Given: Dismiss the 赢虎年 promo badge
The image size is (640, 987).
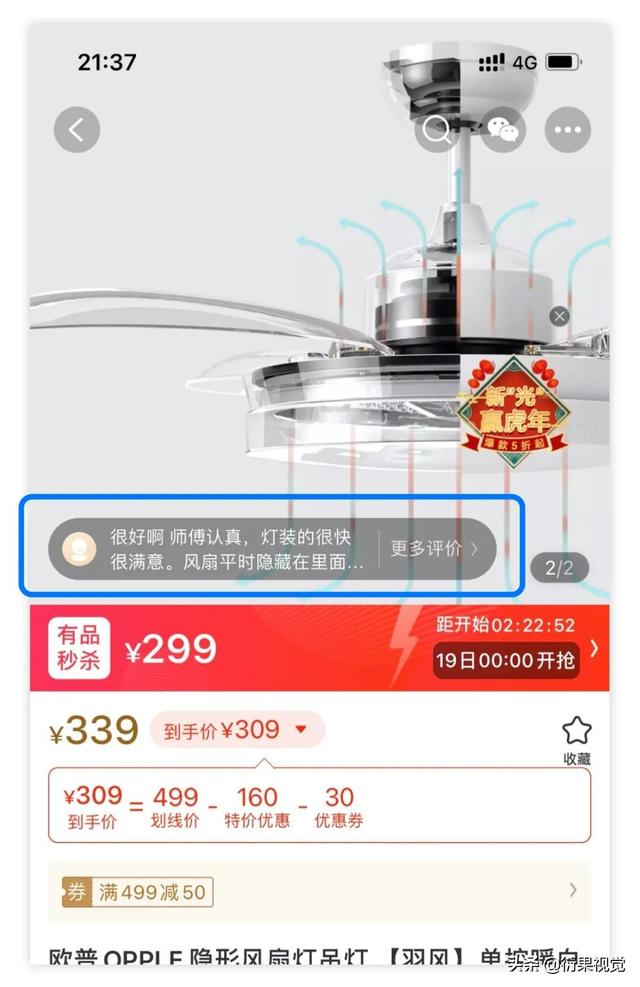Looking at the screenshot, I should [560, 316].
